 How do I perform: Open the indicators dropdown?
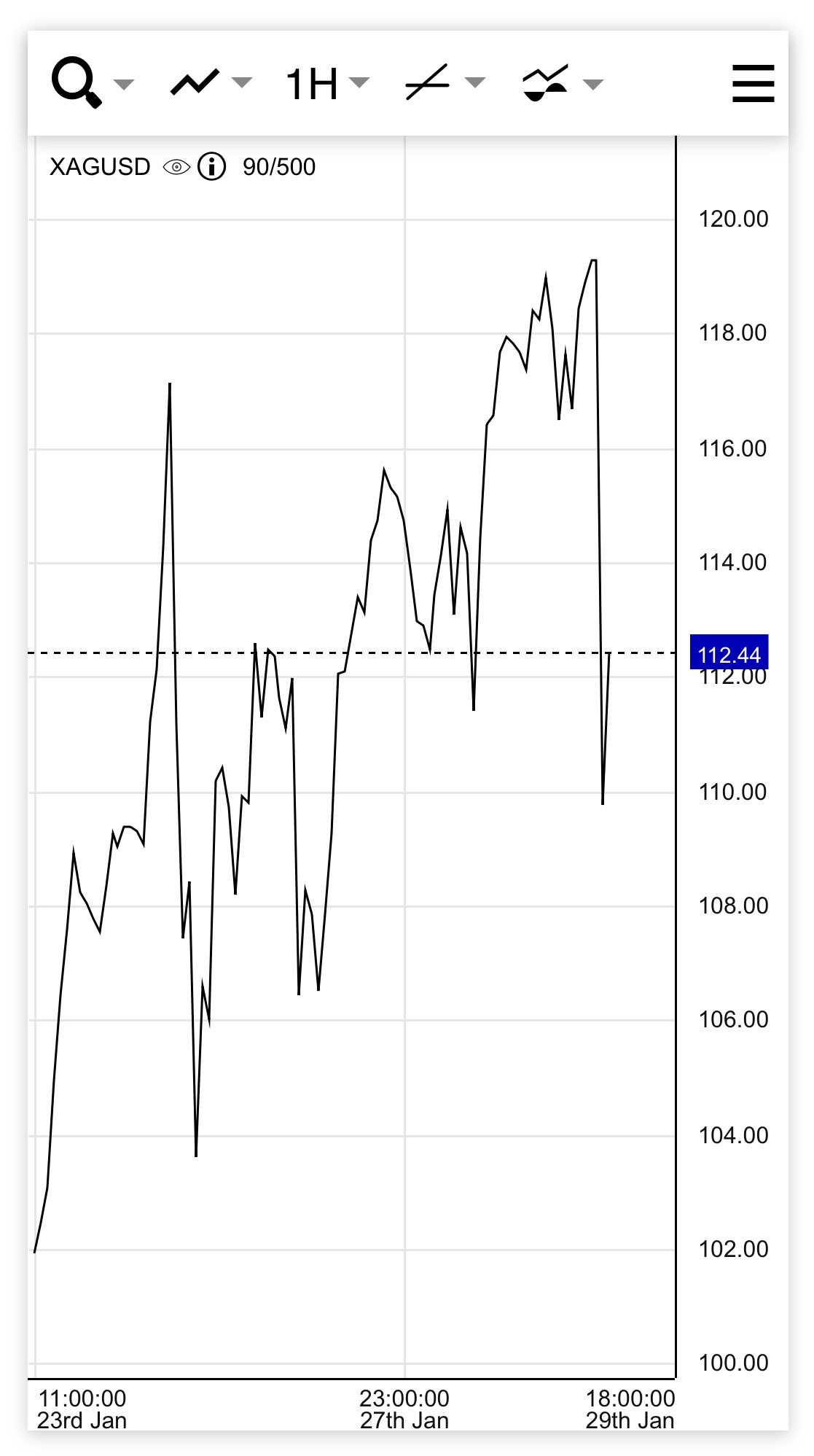(x=562, y=83)
